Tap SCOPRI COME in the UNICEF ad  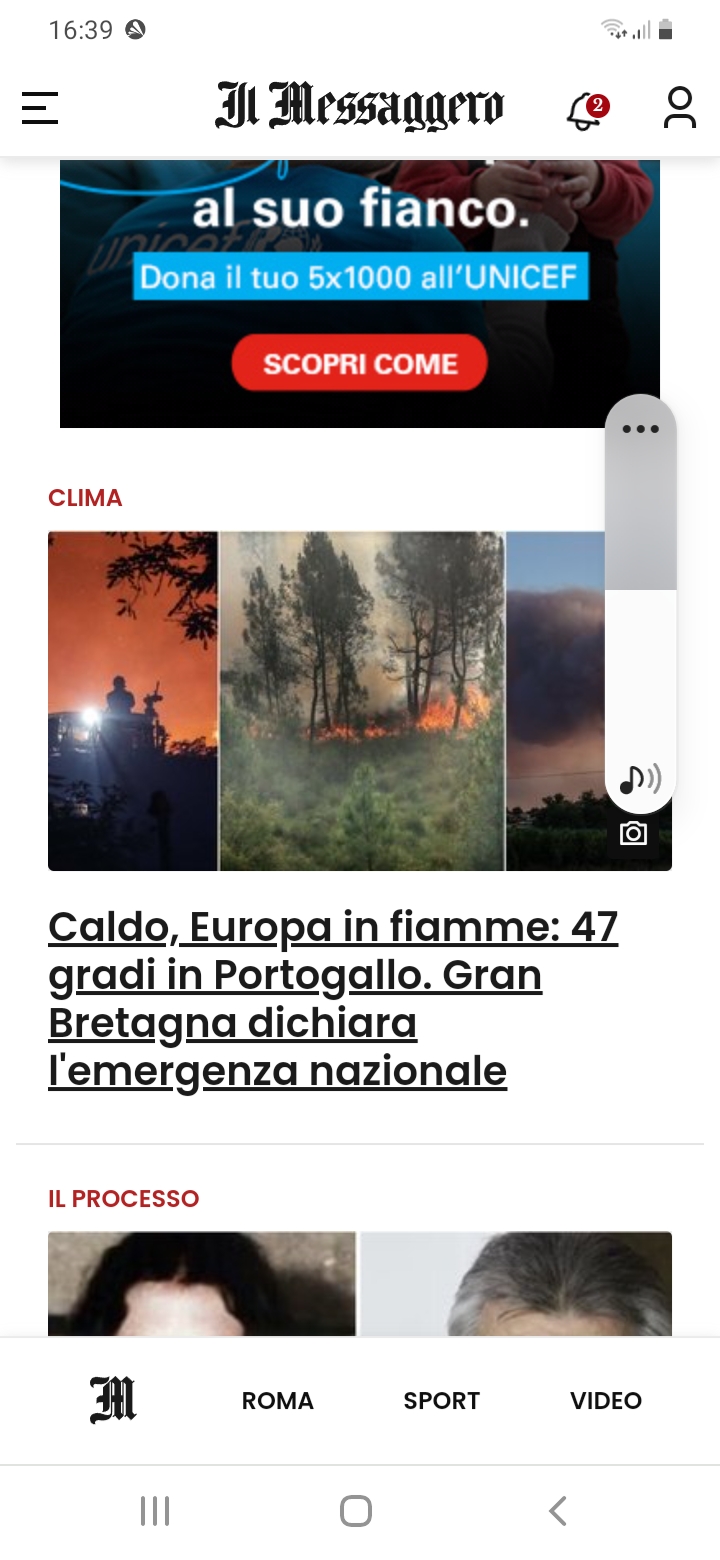(x=360, y=363)
